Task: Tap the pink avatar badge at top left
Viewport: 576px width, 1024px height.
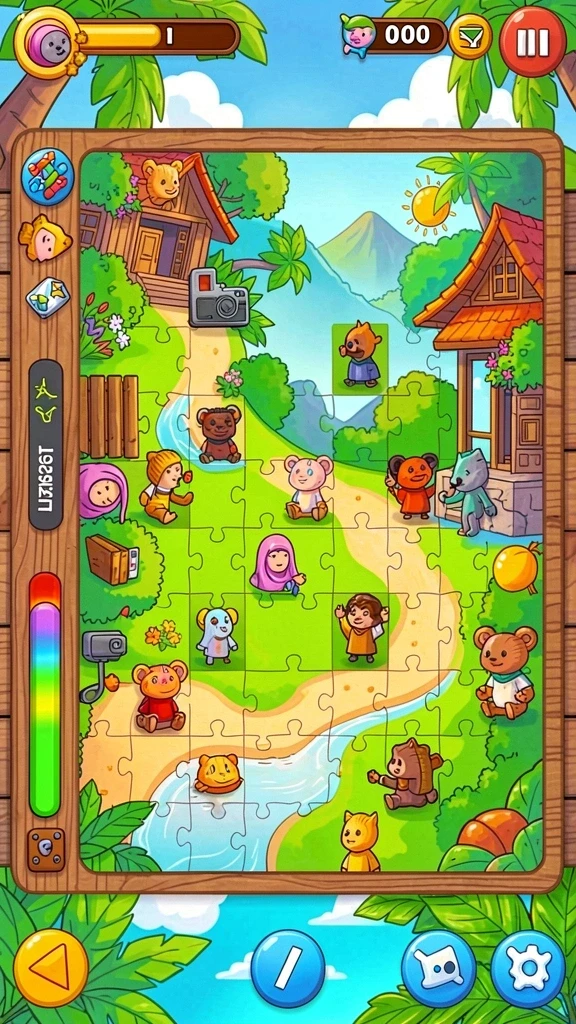Action: coord(47,43)
